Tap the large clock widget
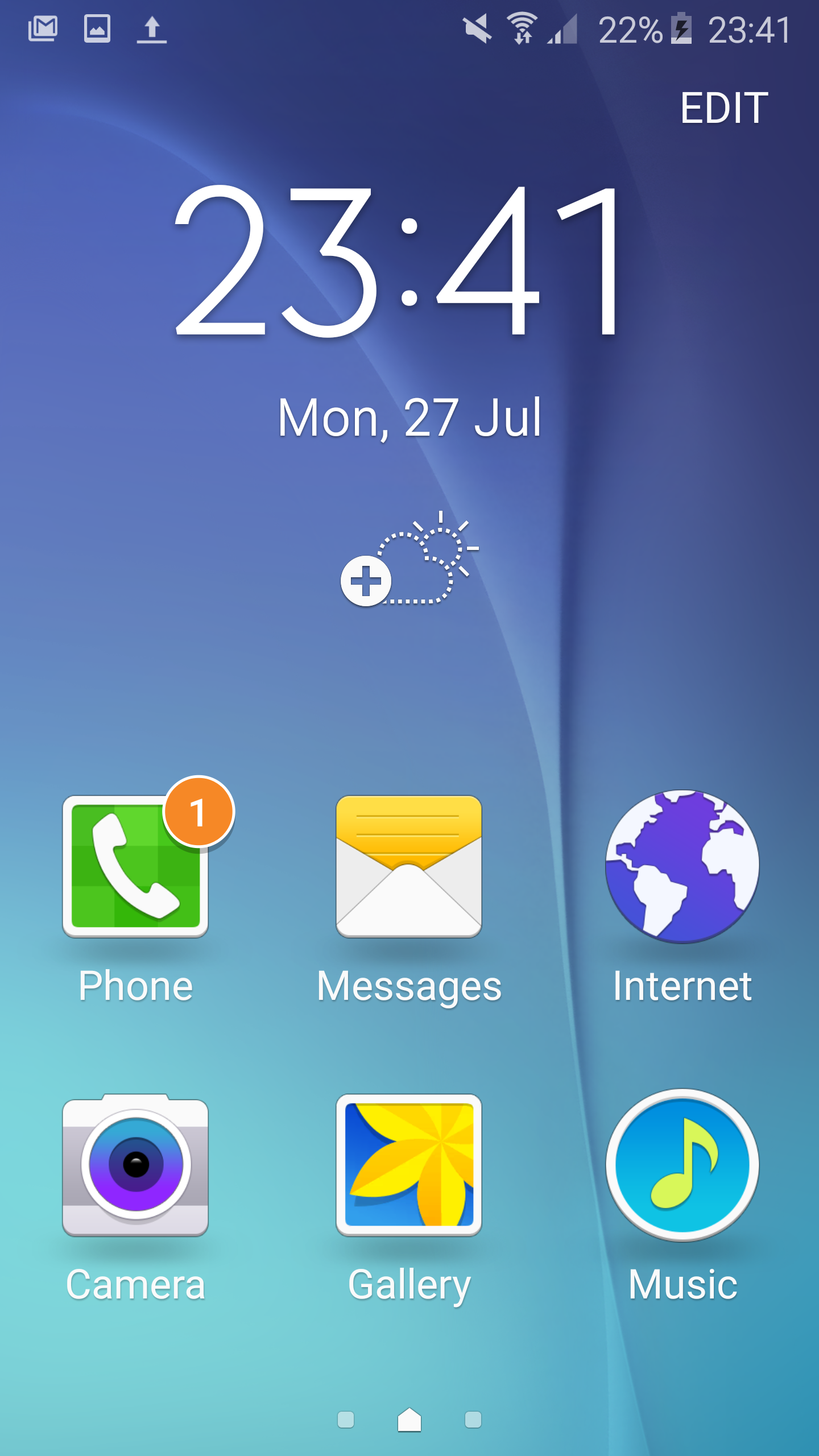 point(399,261)
